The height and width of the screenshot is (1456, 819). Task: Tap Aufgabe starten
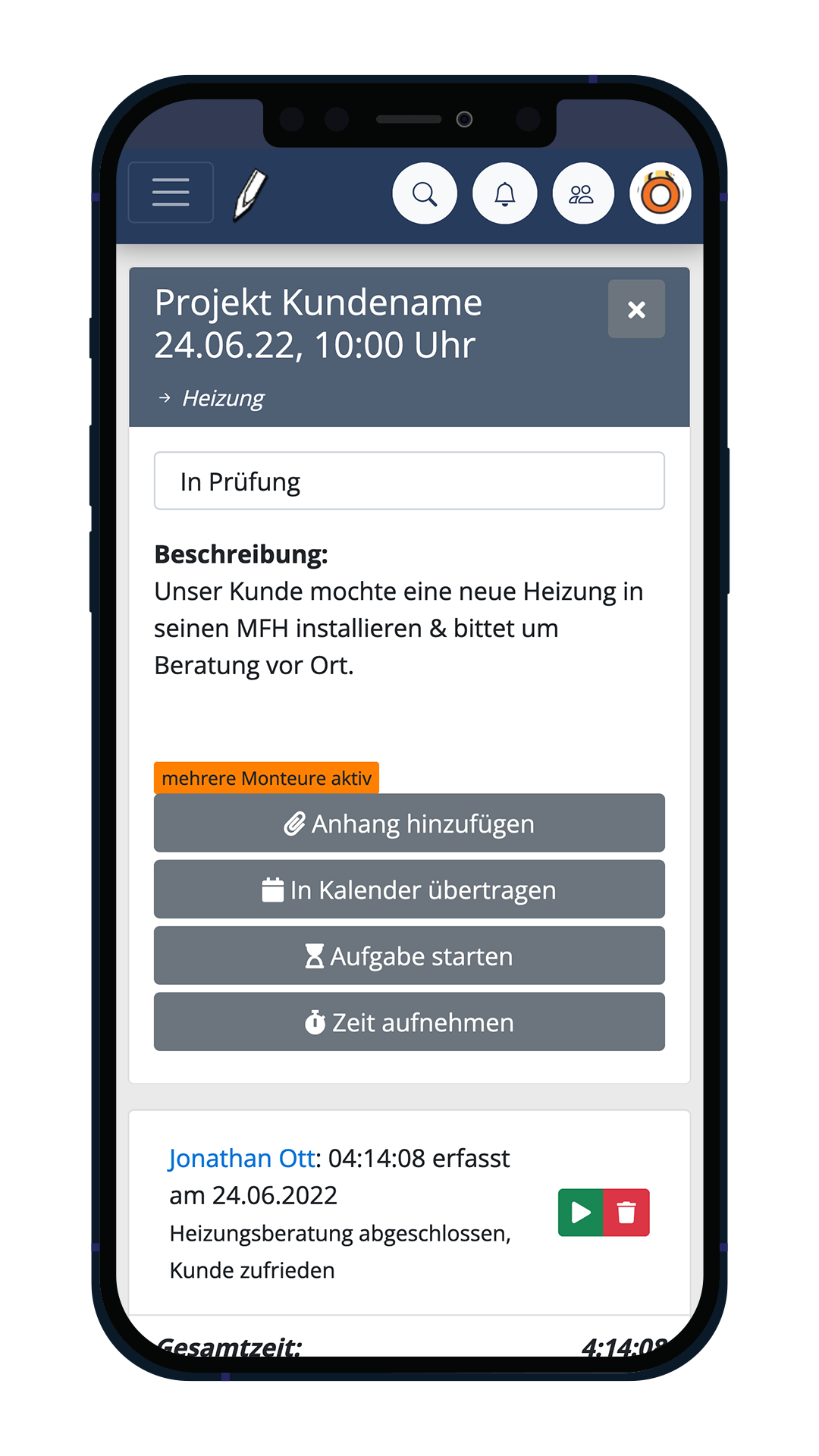[x=409, y=956]
